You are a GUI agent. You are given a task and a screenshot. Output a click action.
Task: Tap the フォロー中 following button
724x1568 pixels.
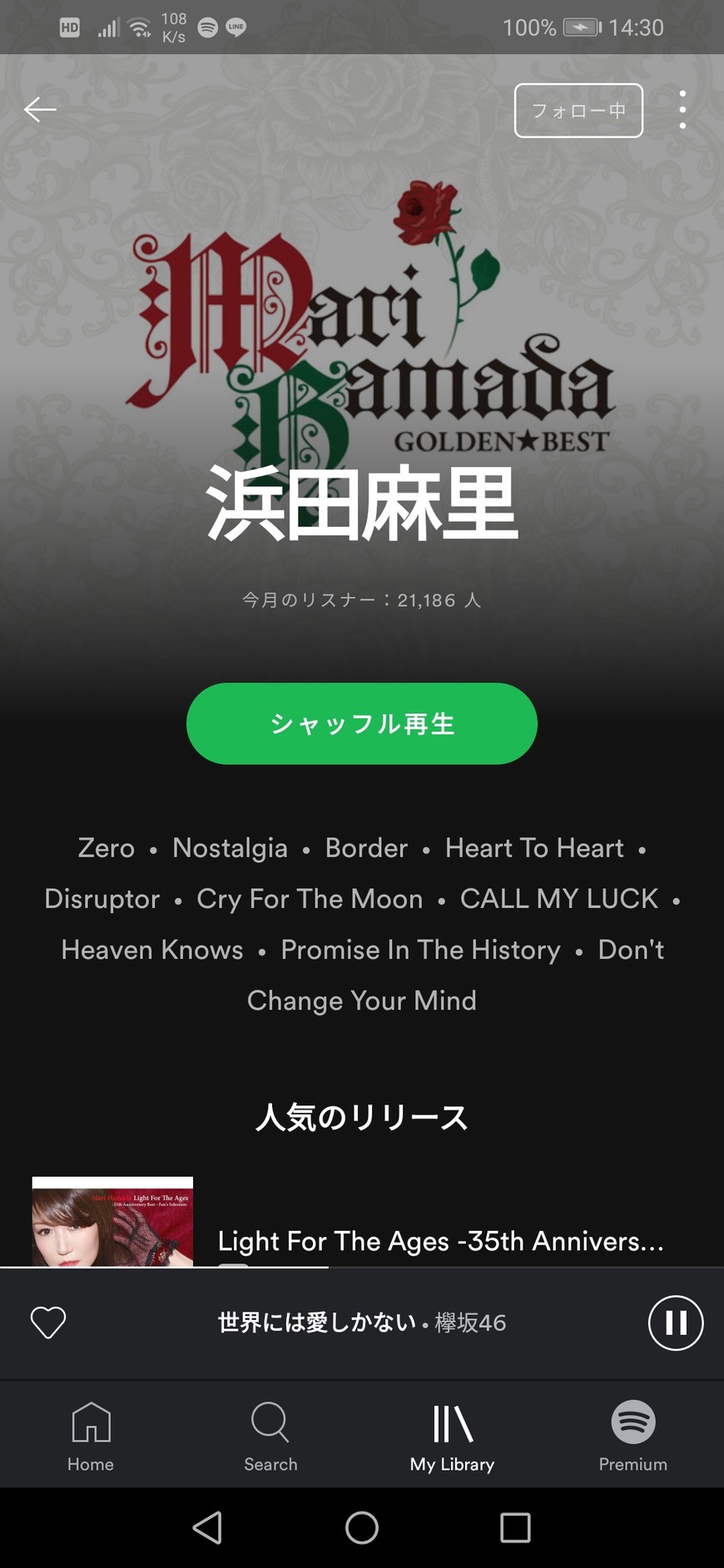(x=578, y=111)
